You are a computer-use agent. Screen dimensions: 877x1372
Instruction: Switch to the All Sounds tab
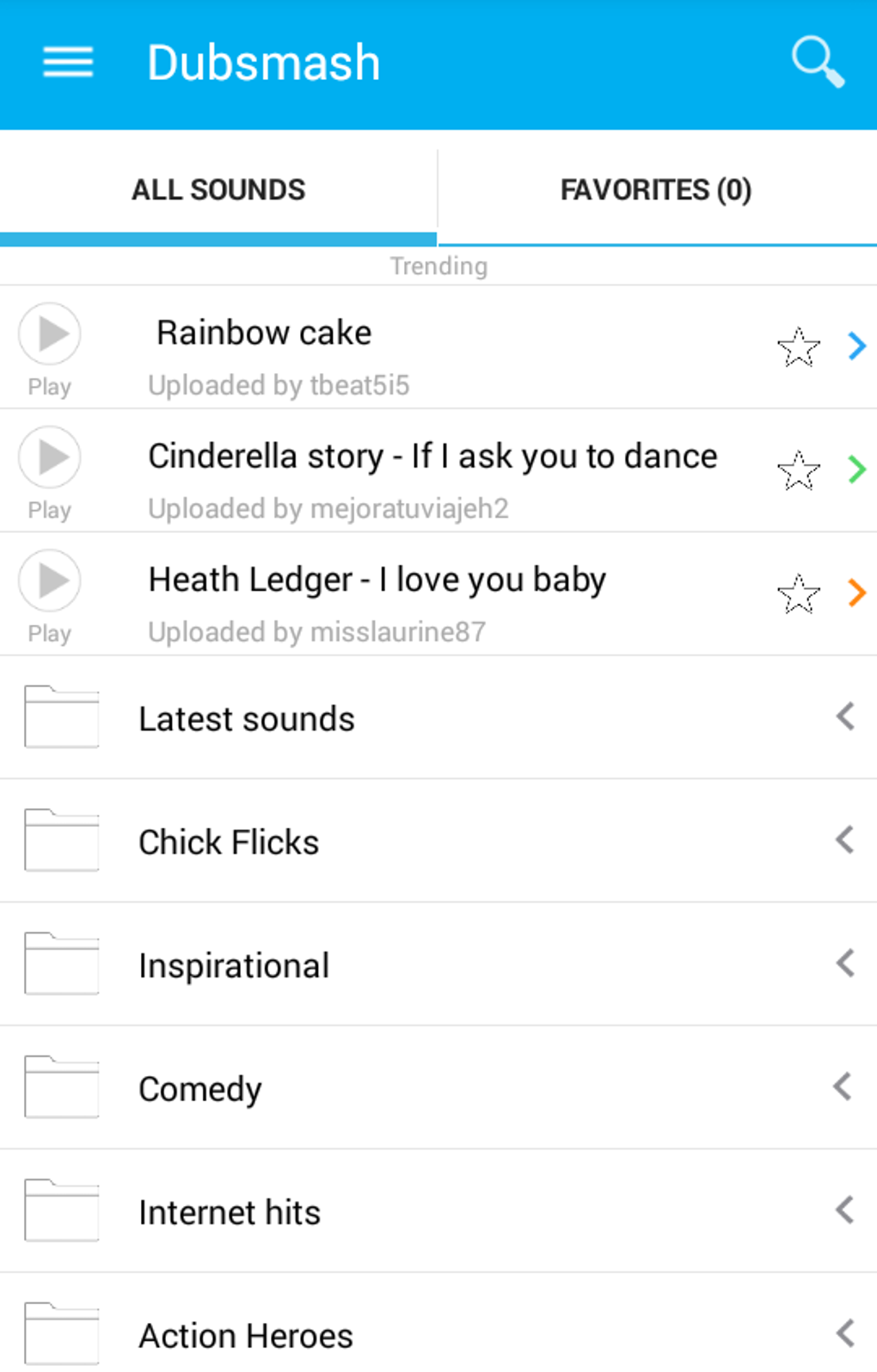click(x=218, y=190)
